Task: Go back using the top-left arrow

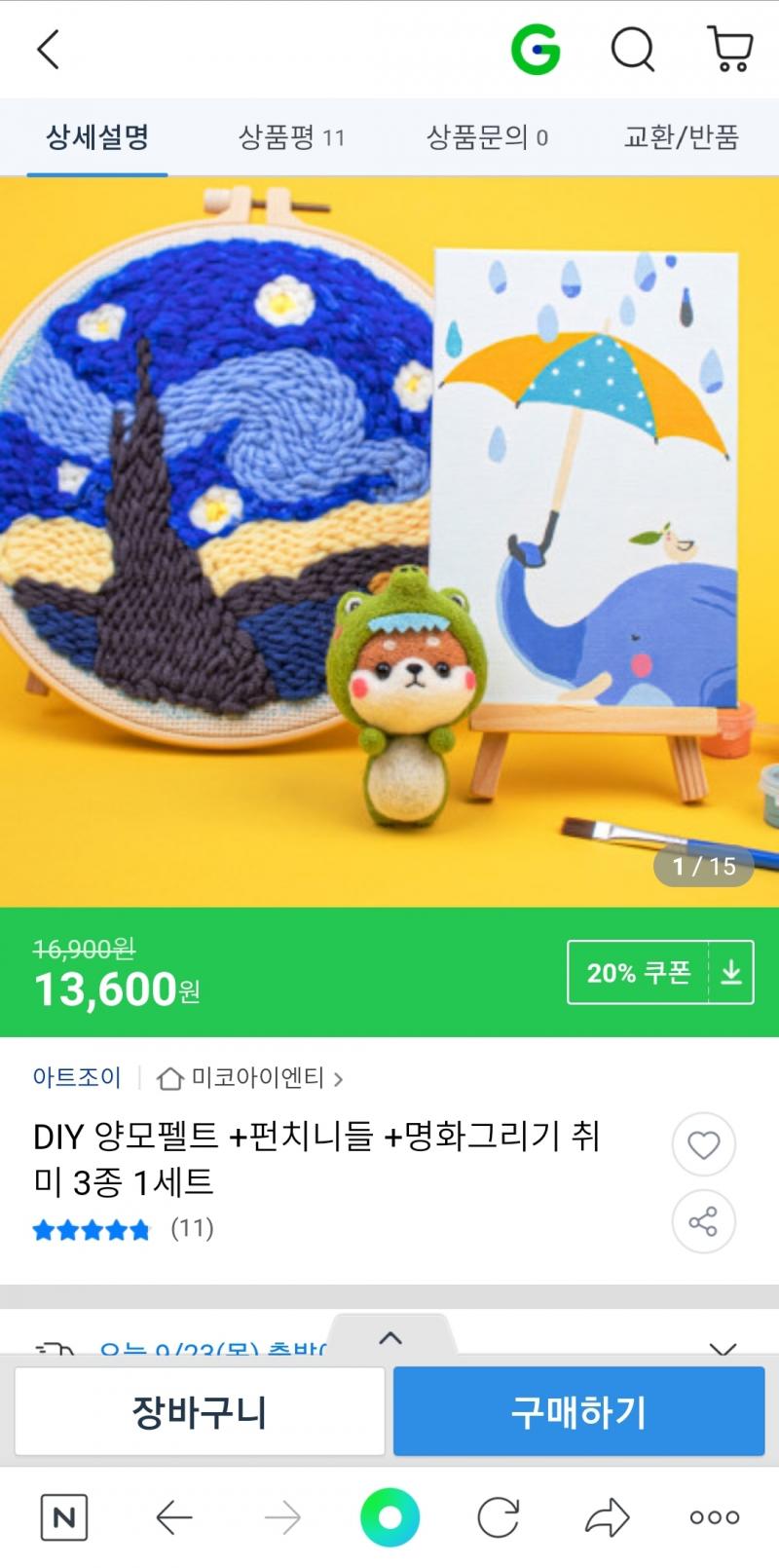Action: click(49, 49)
